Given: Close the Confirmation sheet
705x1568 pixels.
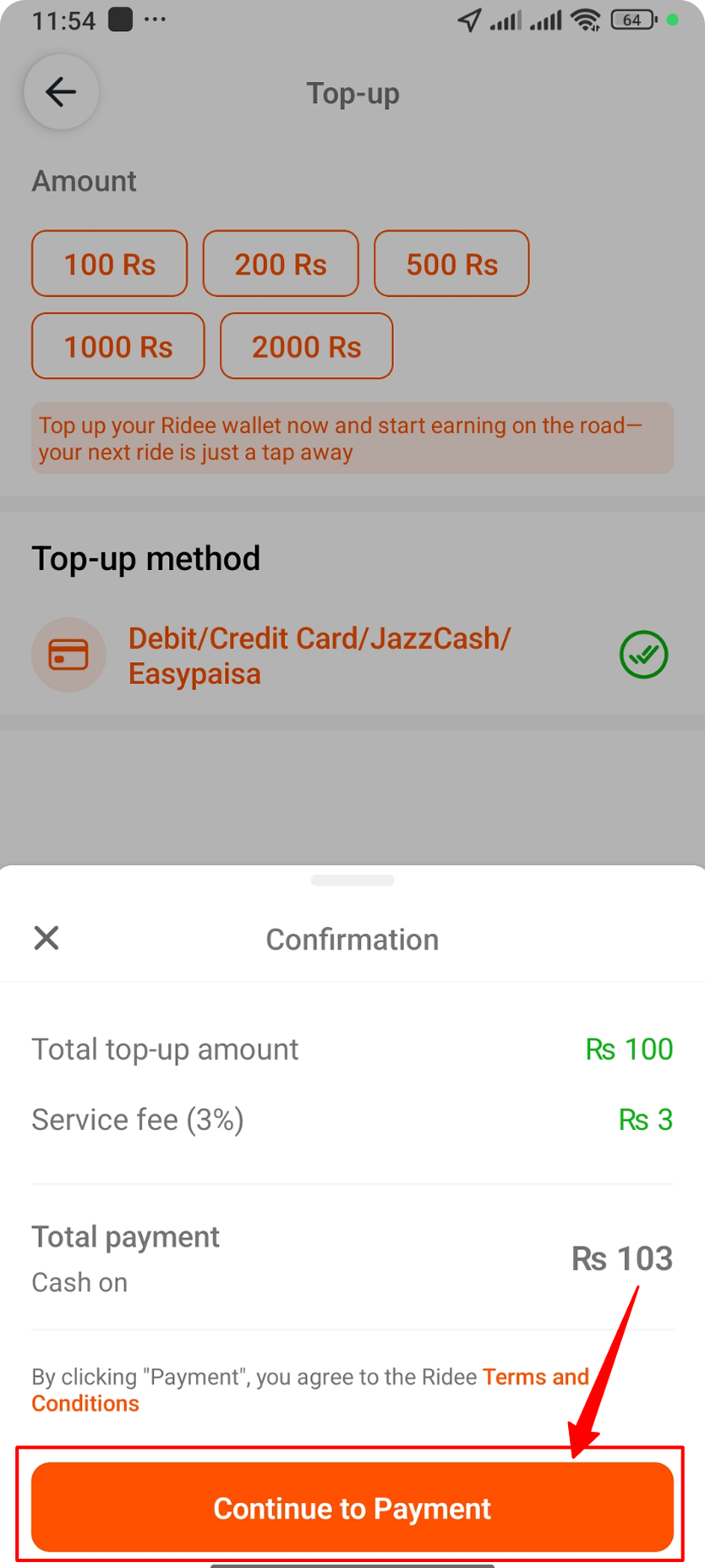Looking at the screenshot, I should coord(46,938).
